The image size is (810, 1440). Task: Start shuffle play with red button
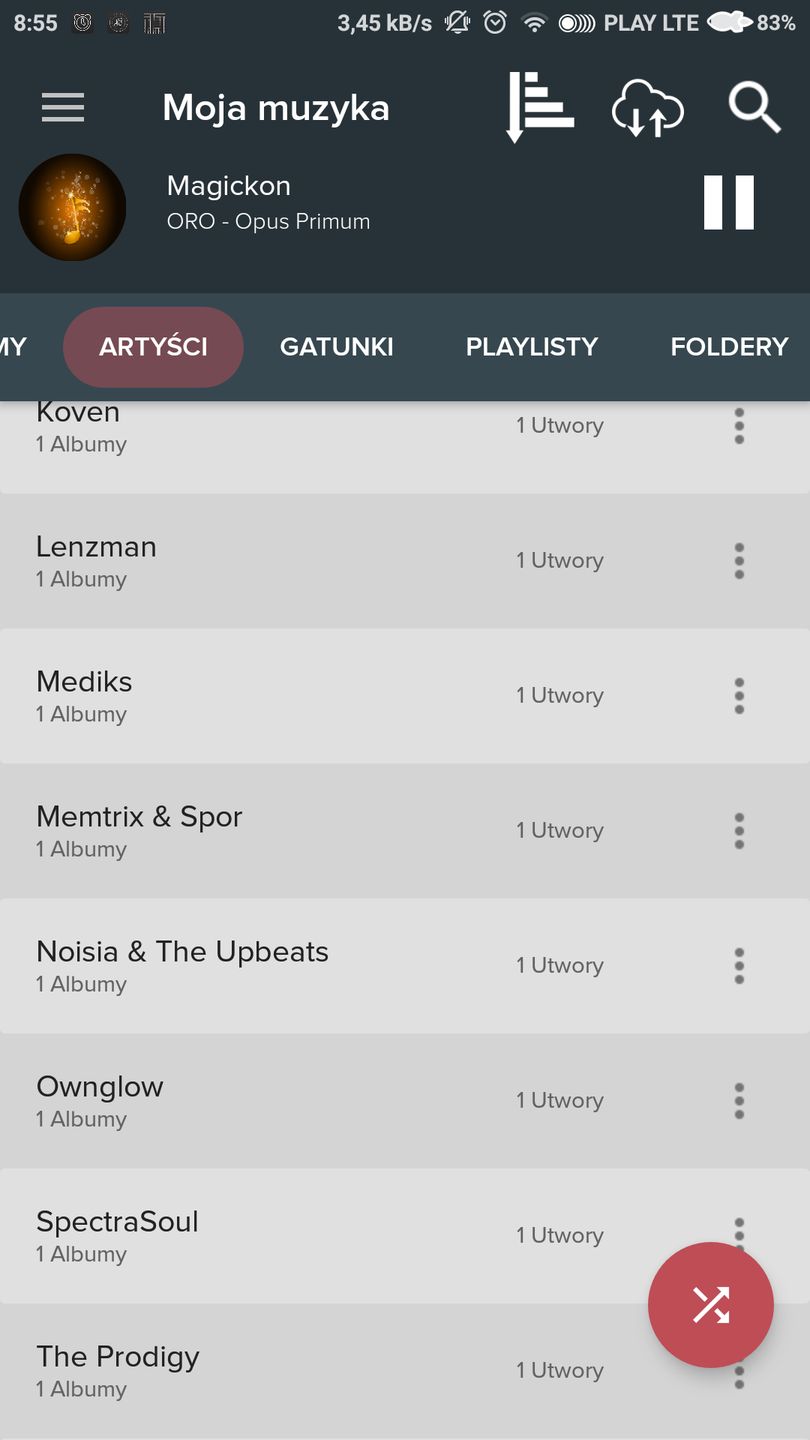coord(710,1305)
